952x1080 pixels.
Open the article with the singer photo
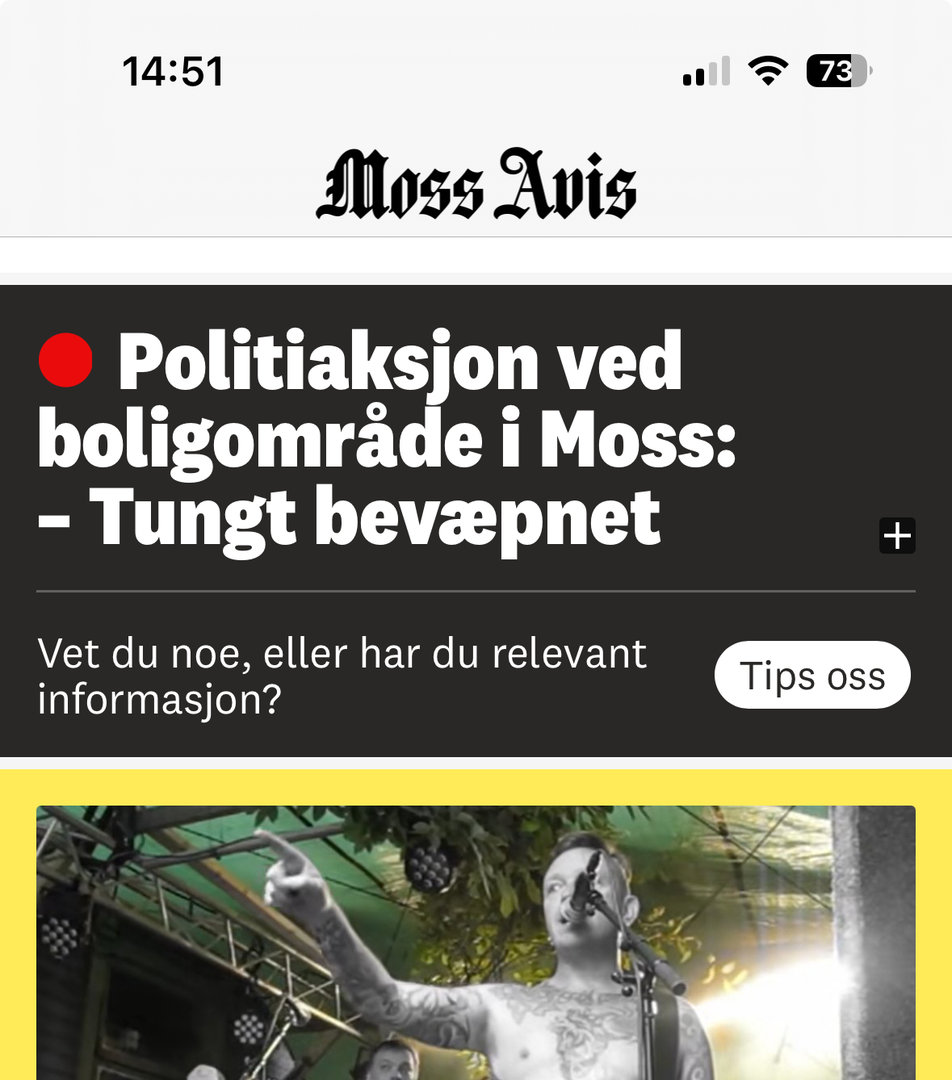[x=476, y=942]
